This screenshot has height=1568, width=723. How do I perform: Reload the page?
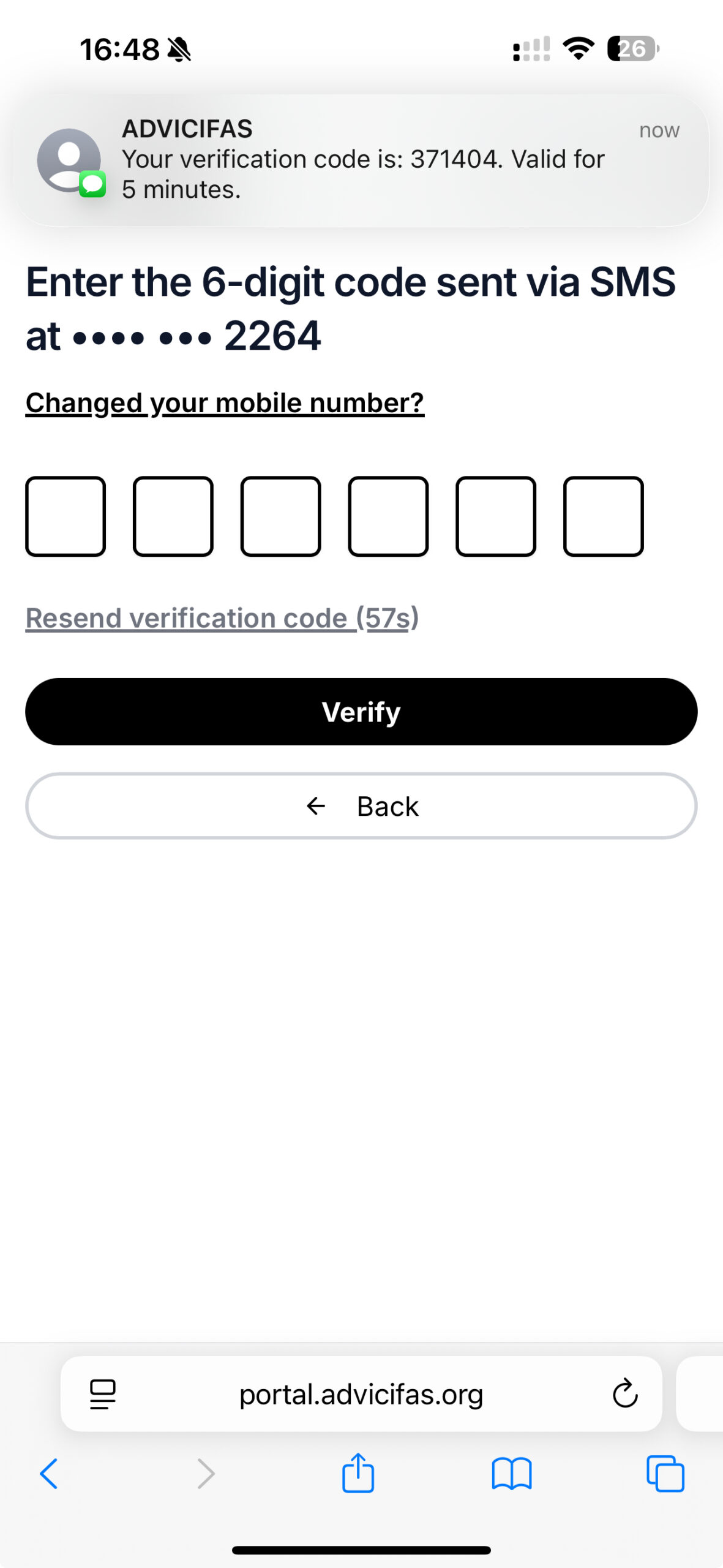click(625, 1394)
